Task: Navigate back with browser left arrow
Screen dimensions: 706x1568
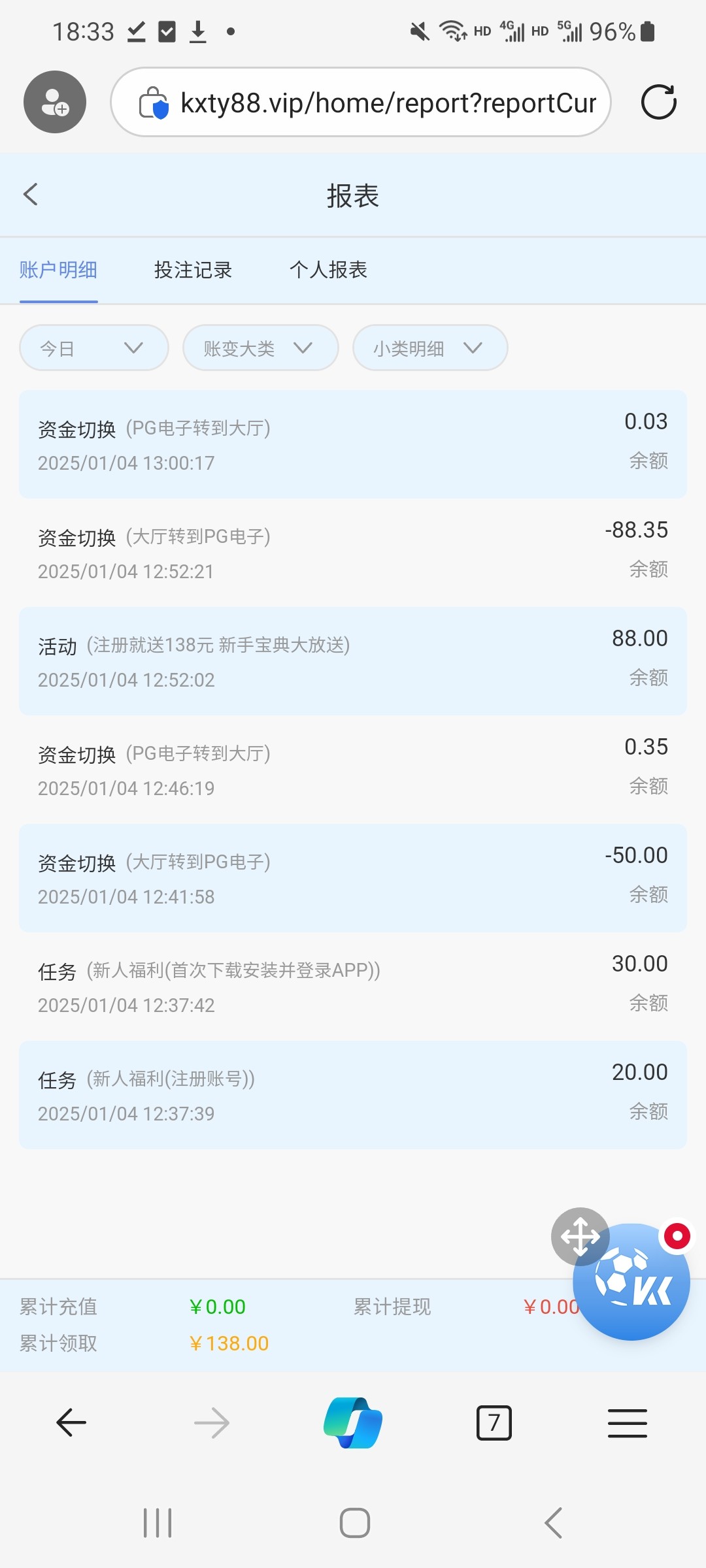Action: coord(71,1423)
